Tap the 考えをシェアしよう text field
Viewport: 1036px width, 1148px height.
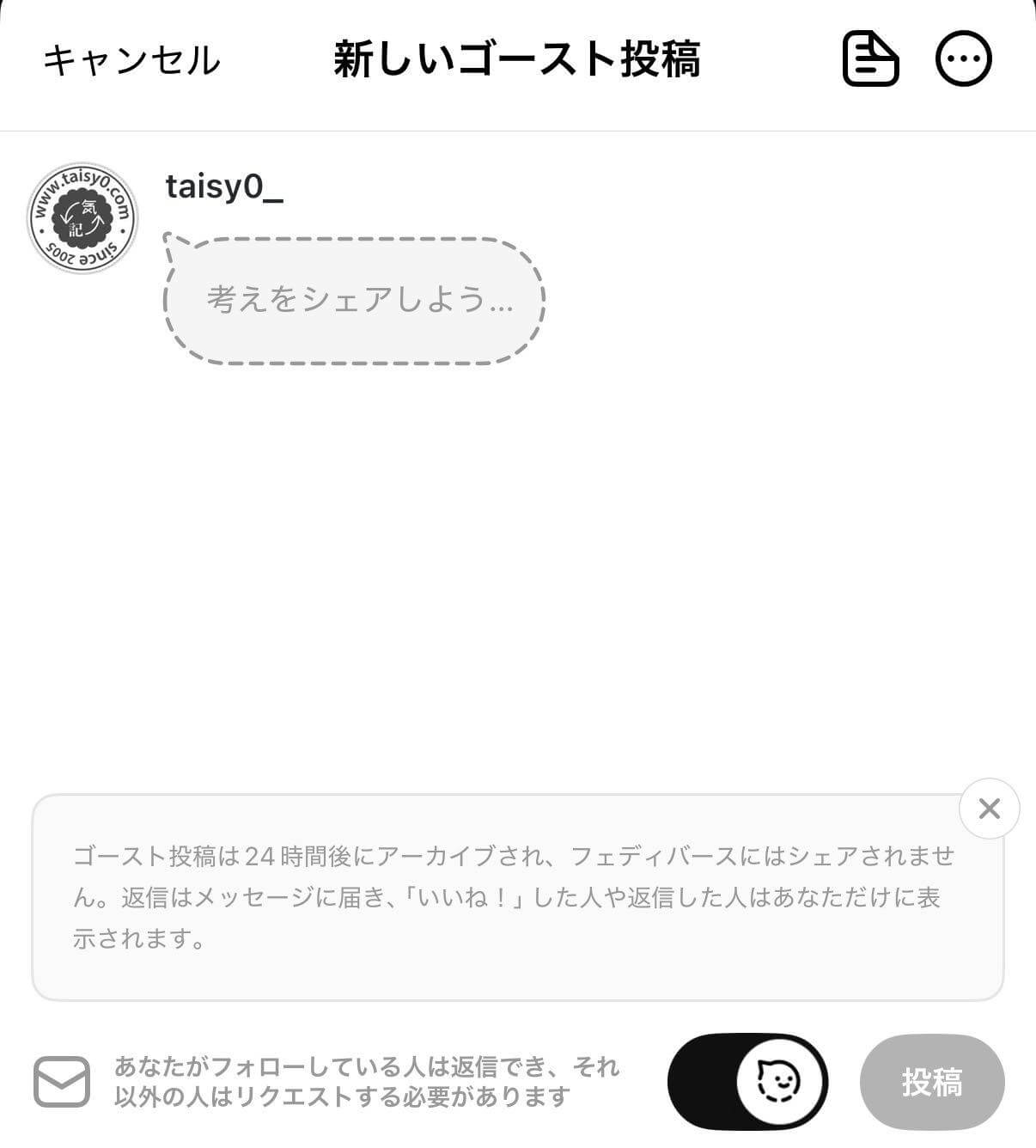[x=359, y=300]
